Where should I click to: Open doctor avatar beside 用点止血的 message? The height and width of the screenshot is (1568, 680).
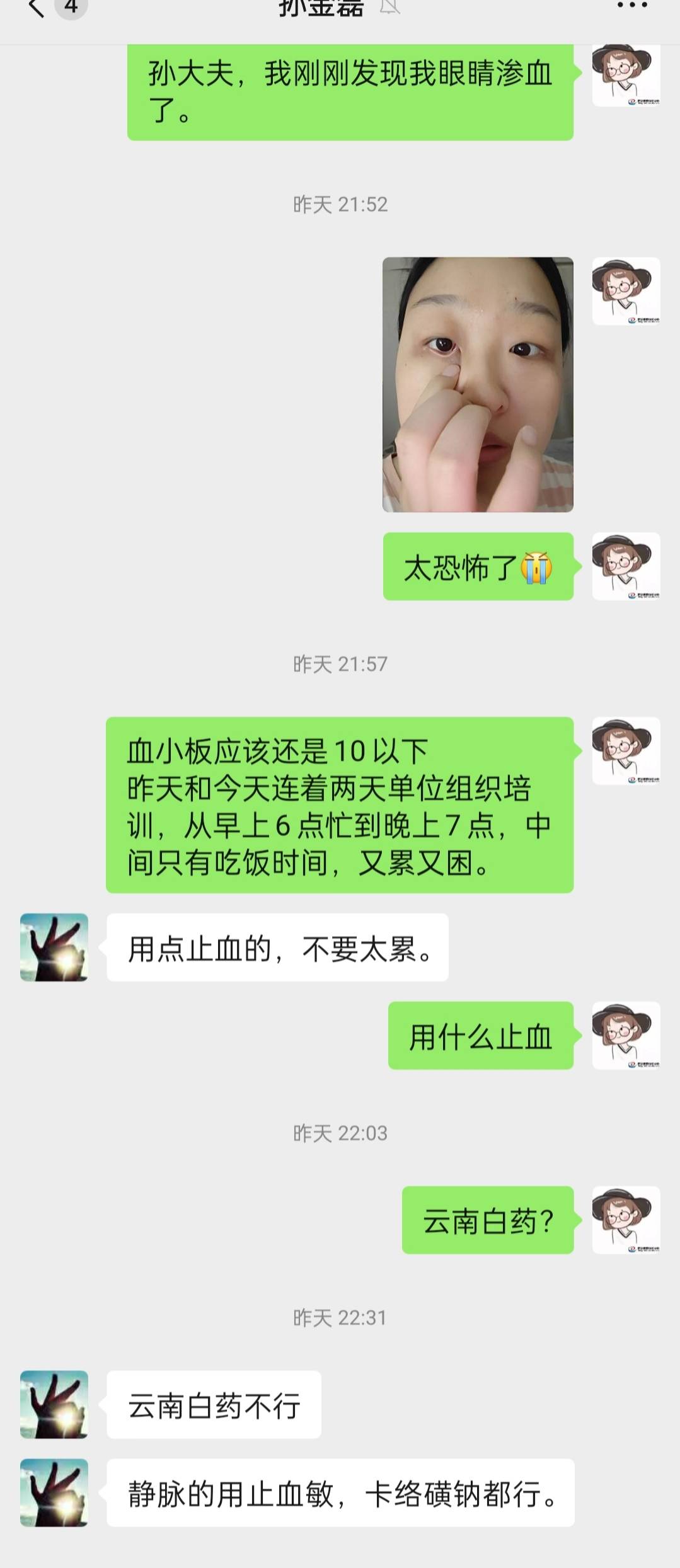coord(53,946)
